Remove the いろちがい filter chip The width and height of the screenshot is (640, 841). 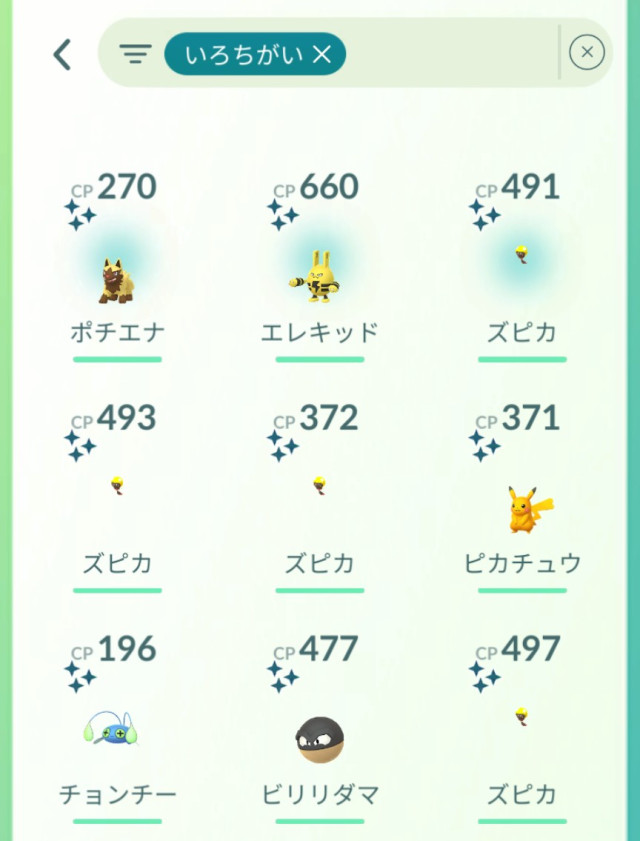(321, 54)
